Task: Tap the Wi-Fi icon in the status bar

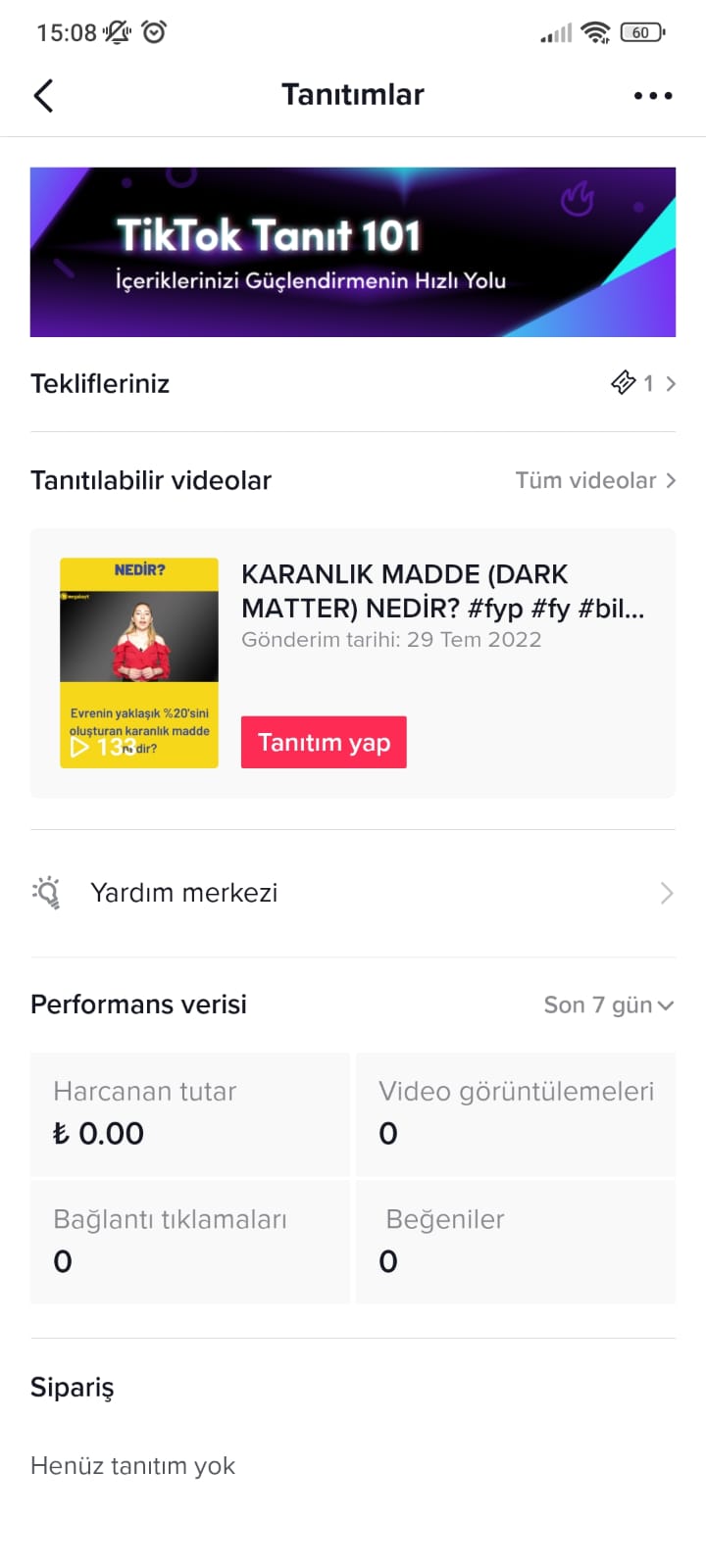Action: [x=596, y=31]
